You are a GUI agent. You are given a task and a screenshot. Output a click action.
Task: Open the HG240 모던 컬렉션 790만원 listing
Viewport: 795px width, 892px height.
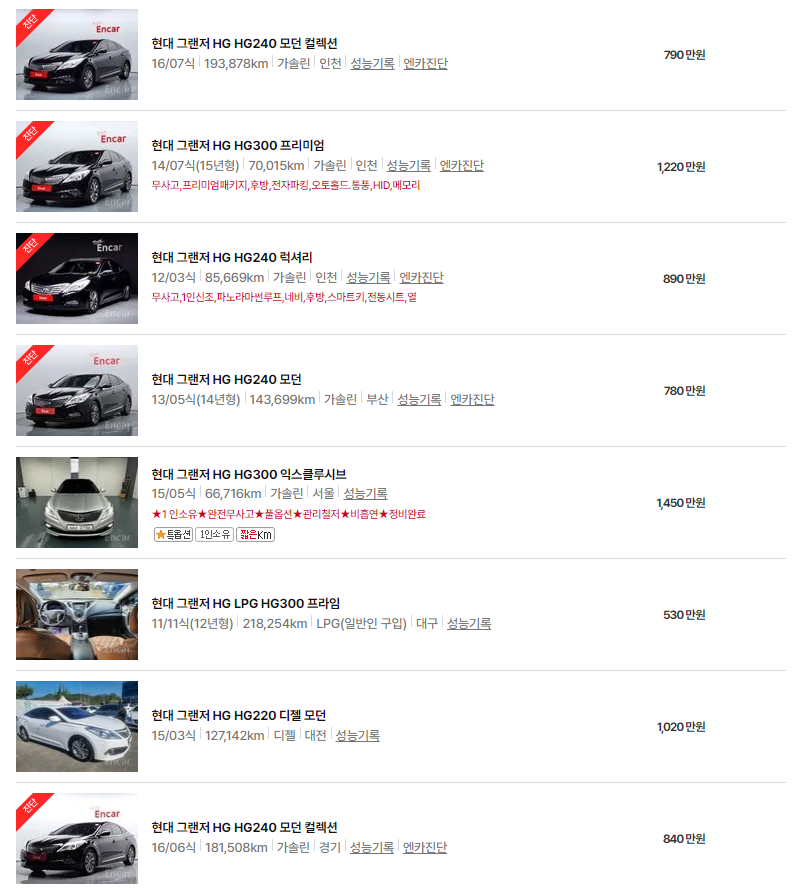[244, 44]
